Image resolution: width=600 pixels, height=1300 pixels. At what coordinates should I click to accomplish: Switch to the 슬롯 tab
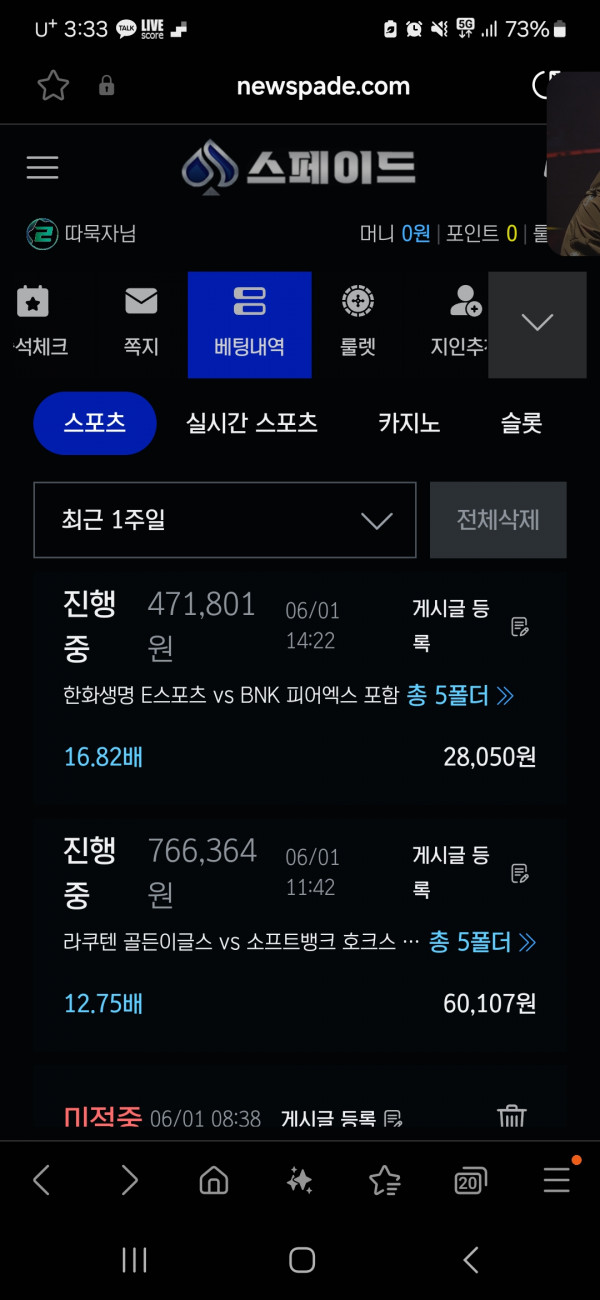point(521,423)
